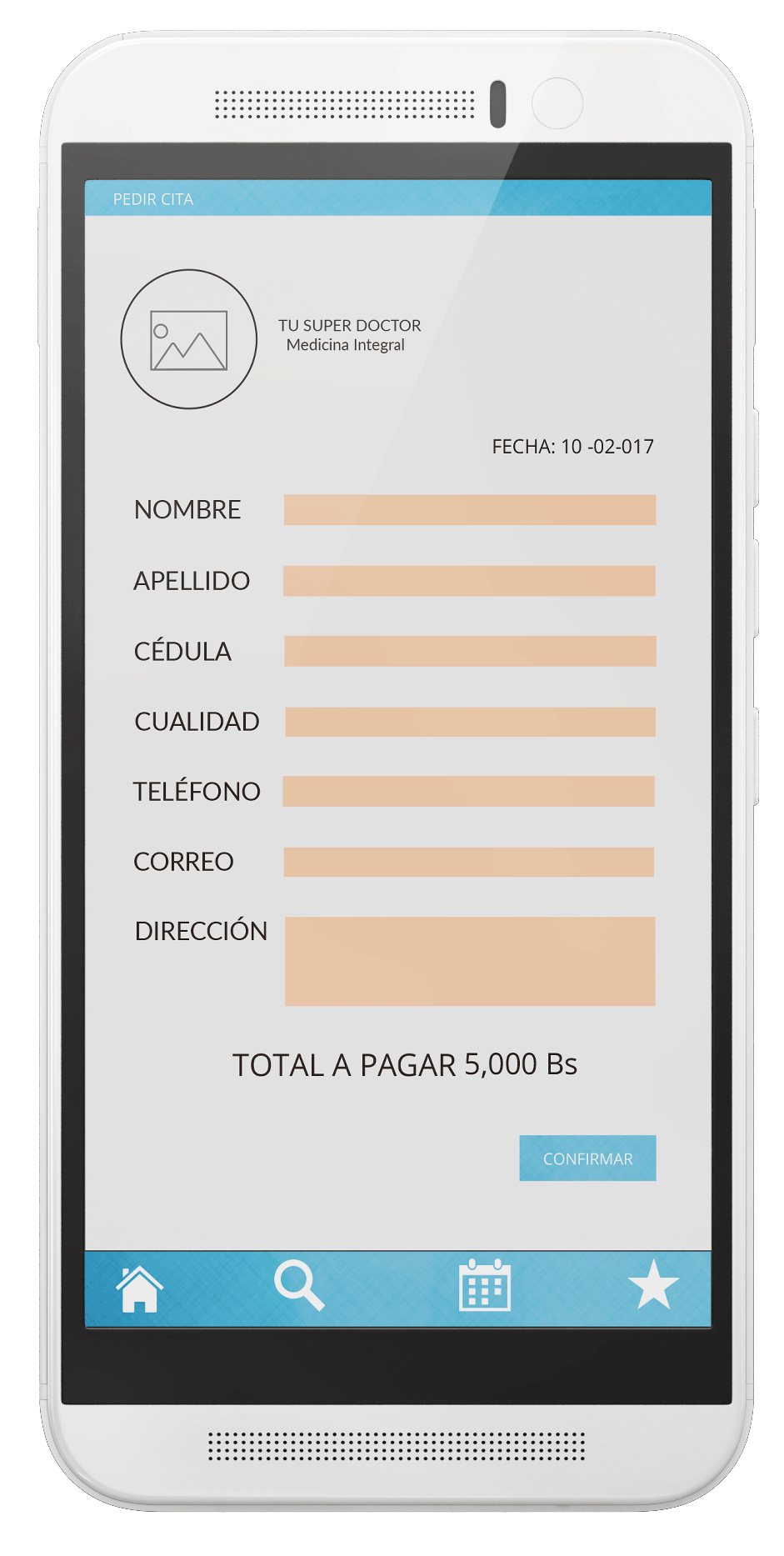Screen dimensions: 784x1556
Task: Focus the DIRECCIÓN text area
Action: [x=469, y=961]
